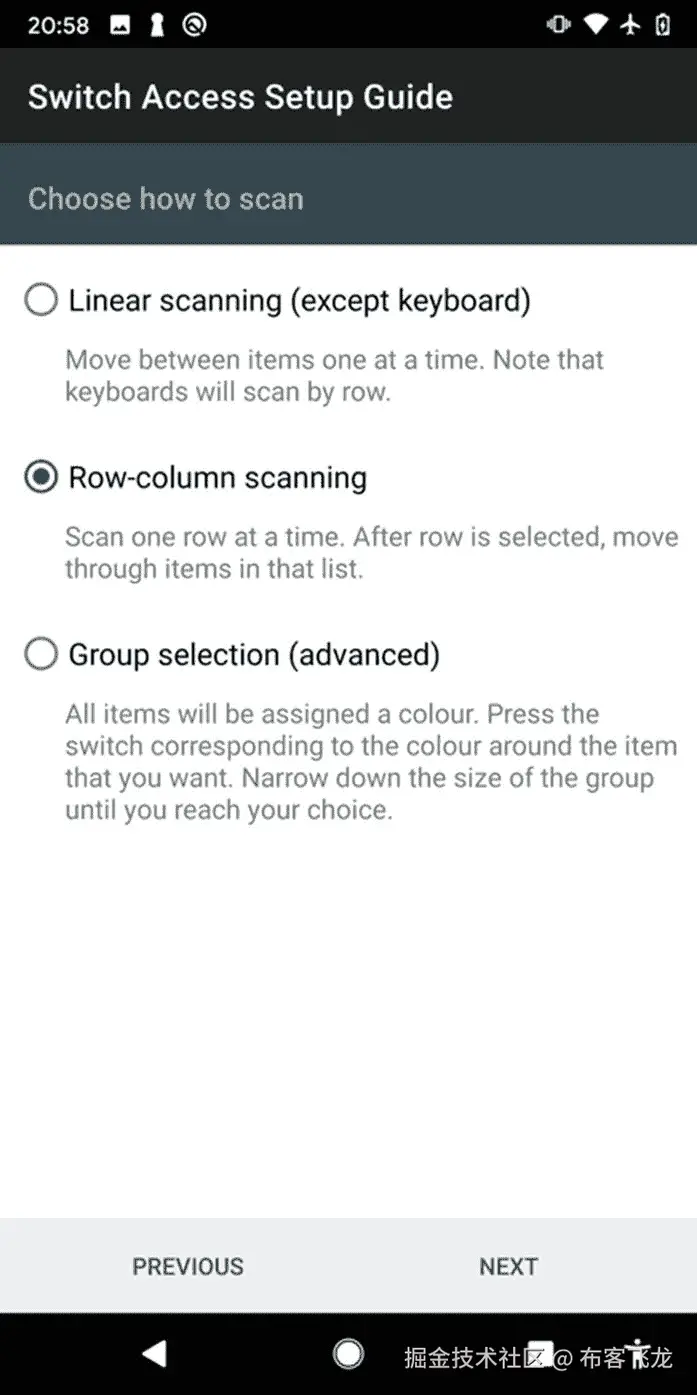Go to the home screen
Image resolution: width=697 pixels, height=1395 pixels.
[x=348, y=1354]
